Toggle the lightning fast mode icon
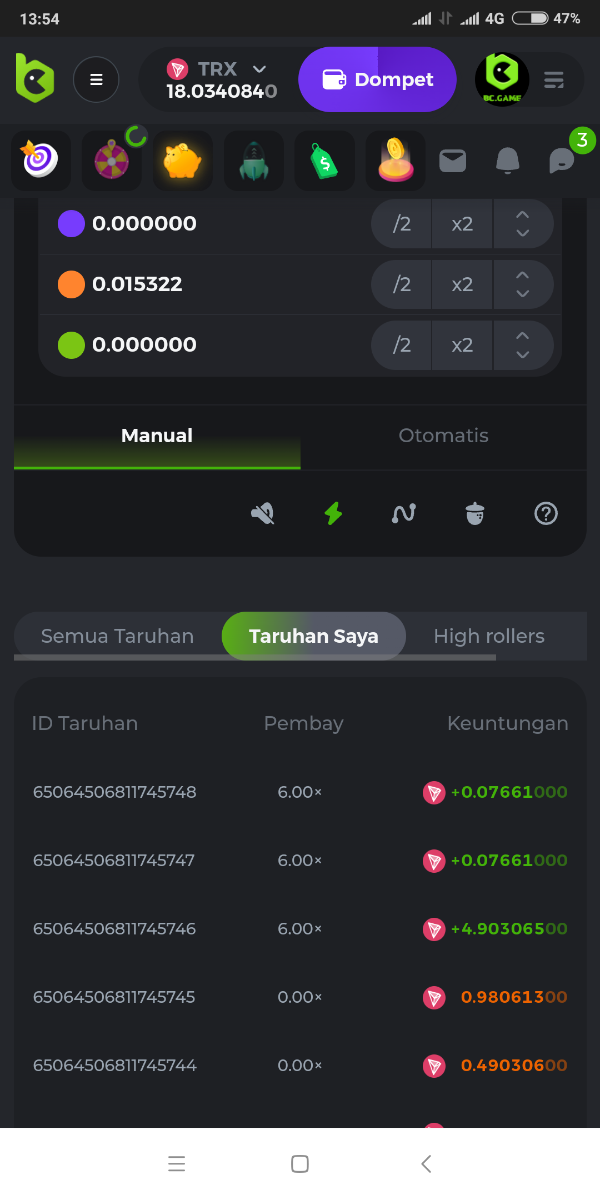Screen dimensions: 600x1200 tap(333, 514)
